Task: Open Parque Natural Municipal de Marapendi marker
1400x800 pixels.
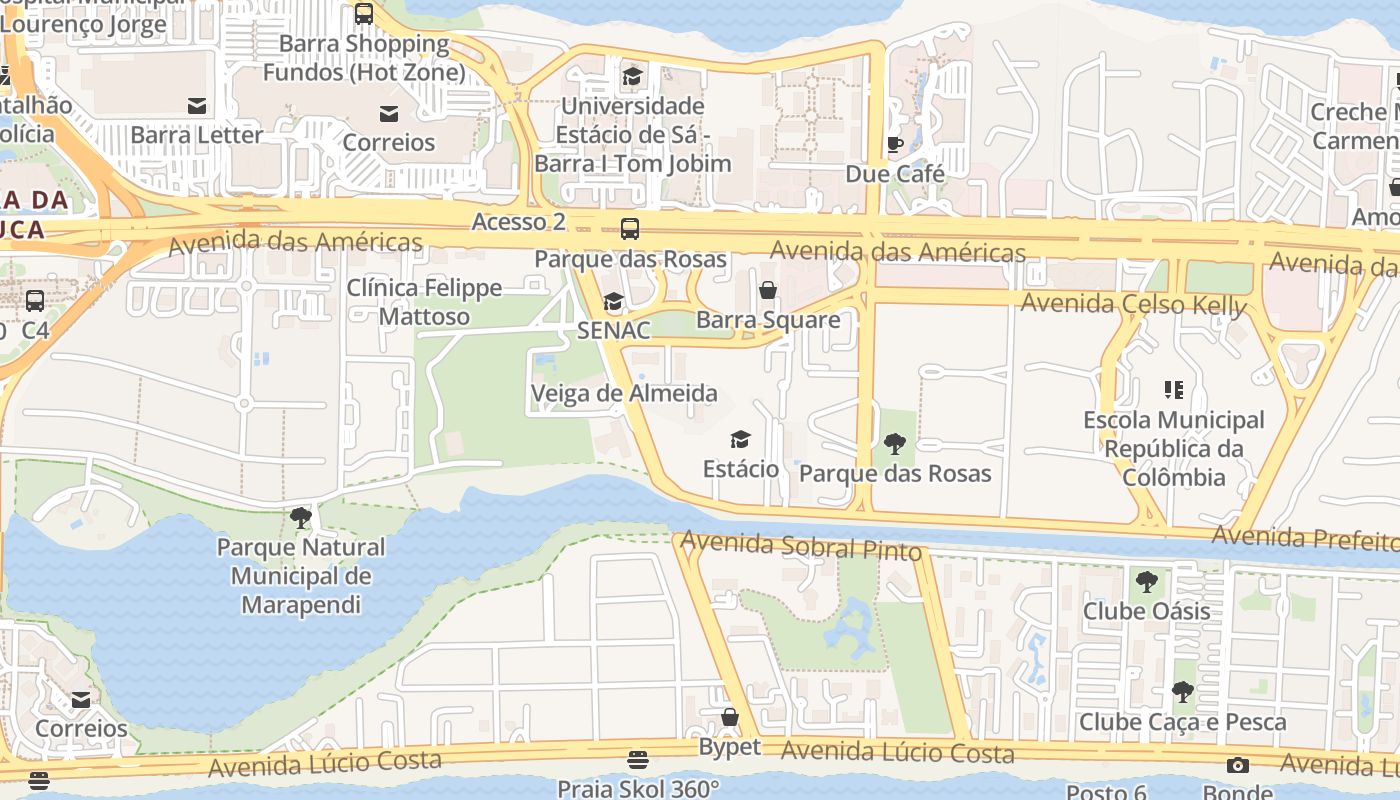Action: 300,518
